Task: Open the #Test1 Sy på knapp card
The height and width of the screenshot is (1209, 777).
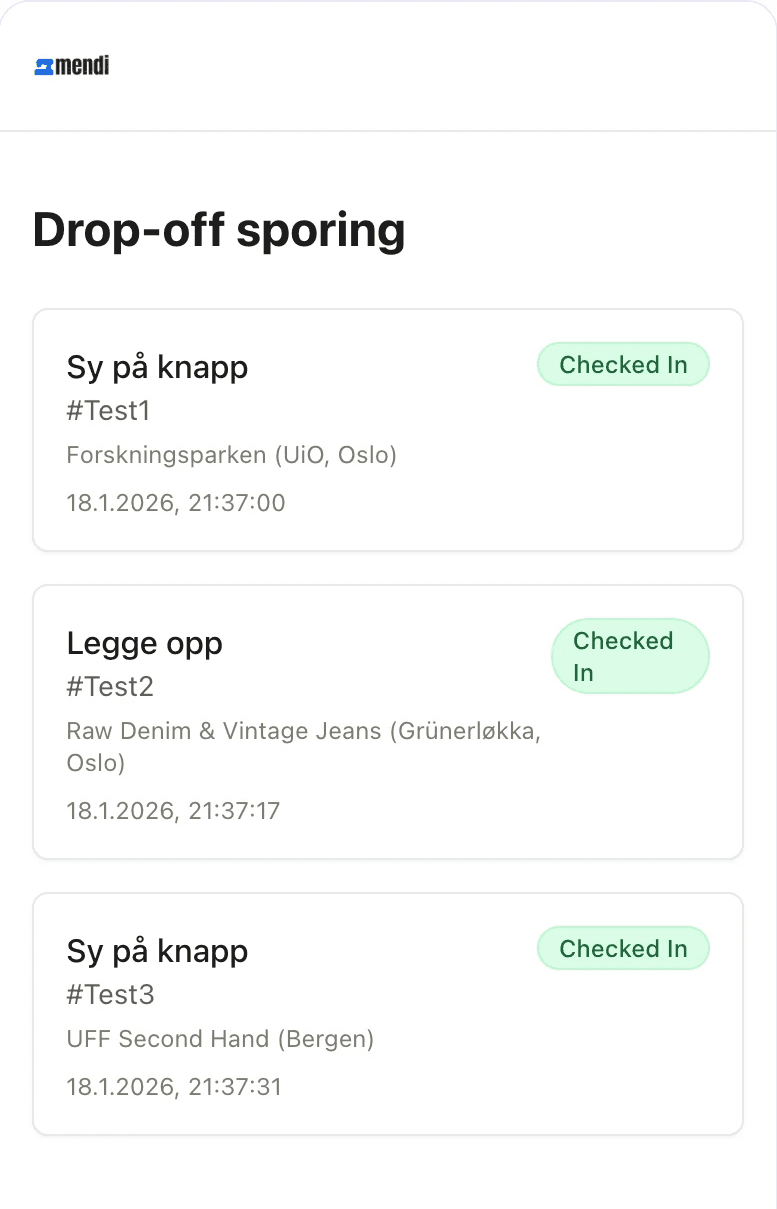Action: pos(387,430)
